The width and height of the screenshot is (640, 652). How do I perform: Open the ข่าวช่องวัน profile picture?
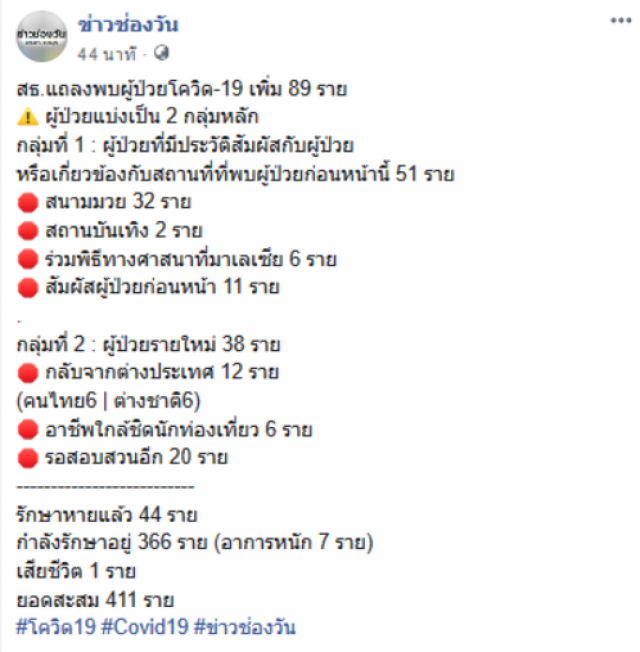(x=42, y=37)
